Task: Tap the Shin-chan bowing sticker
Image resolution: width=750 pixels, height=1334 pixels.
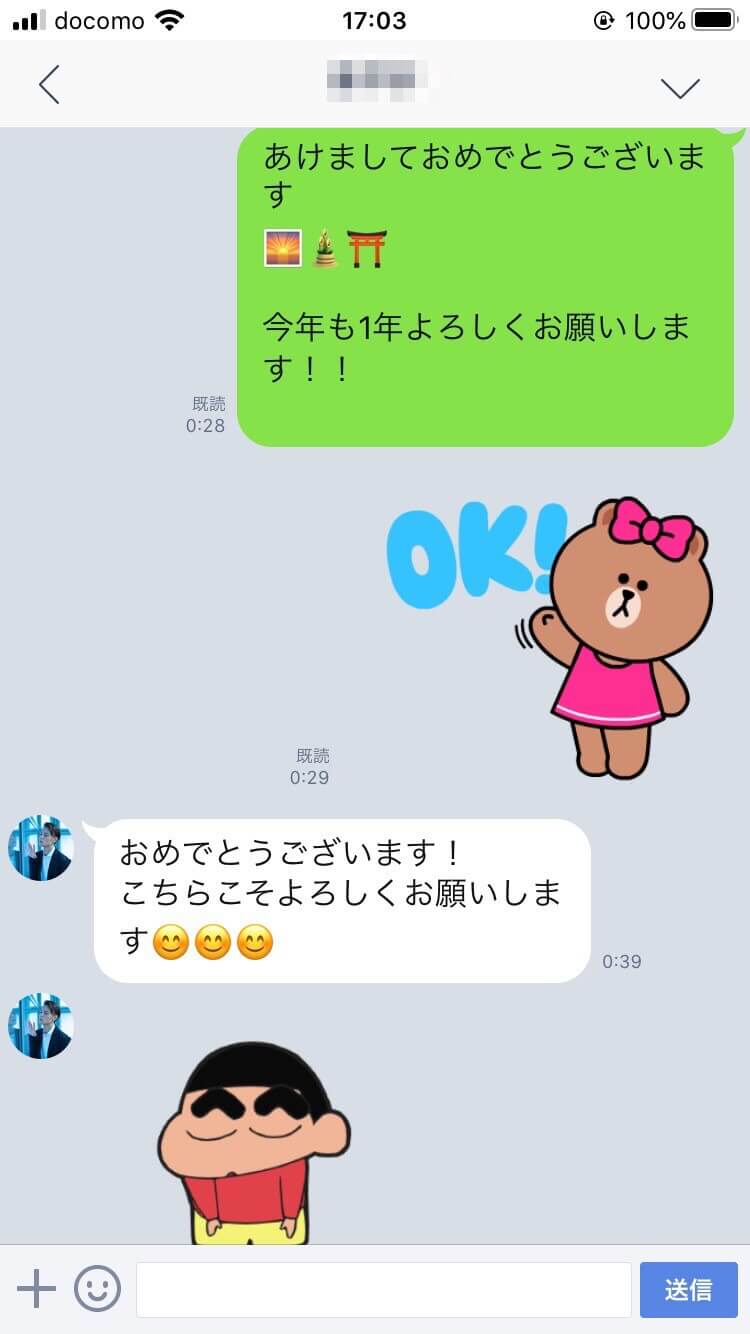Action: click(250, 1145)
